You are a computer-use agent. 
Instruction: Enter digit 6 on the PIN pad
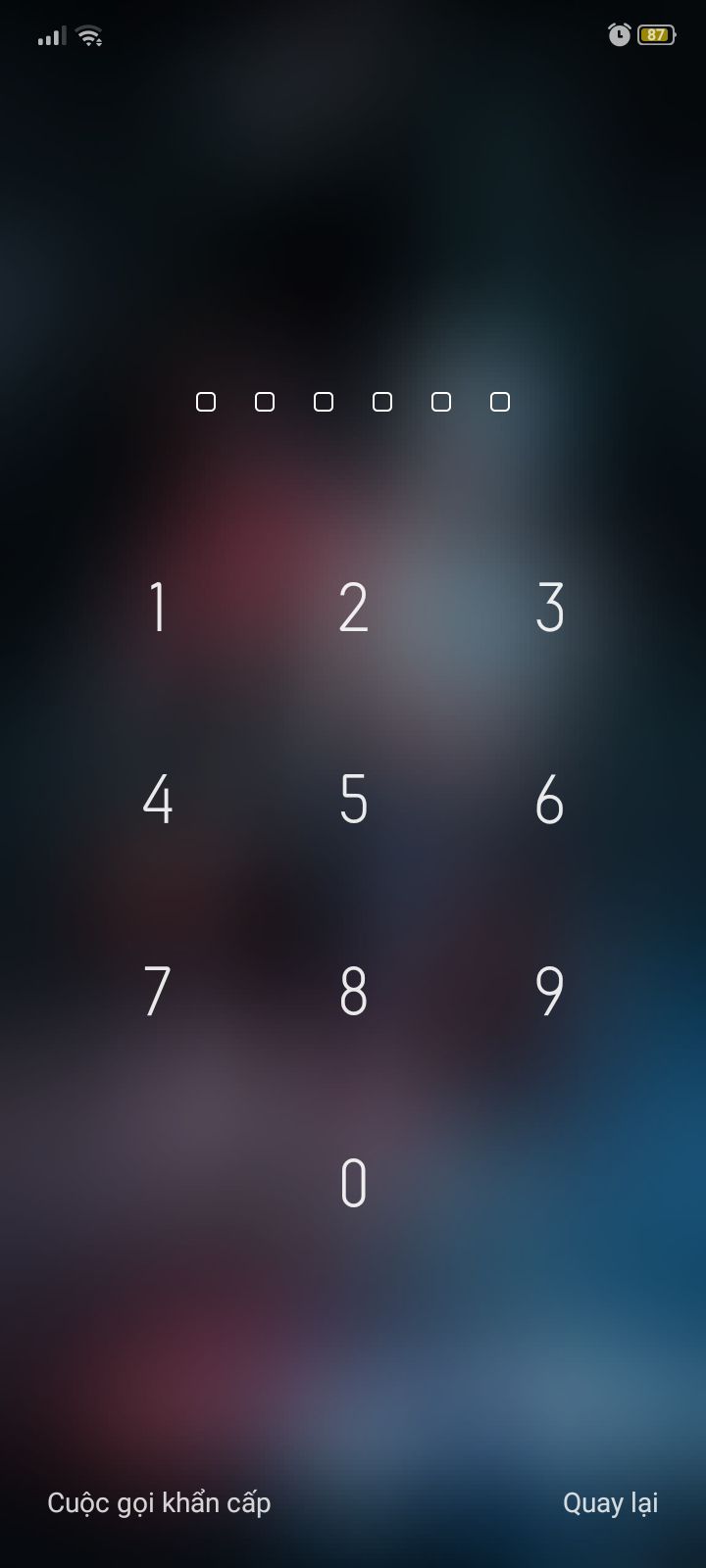(549, 799)
